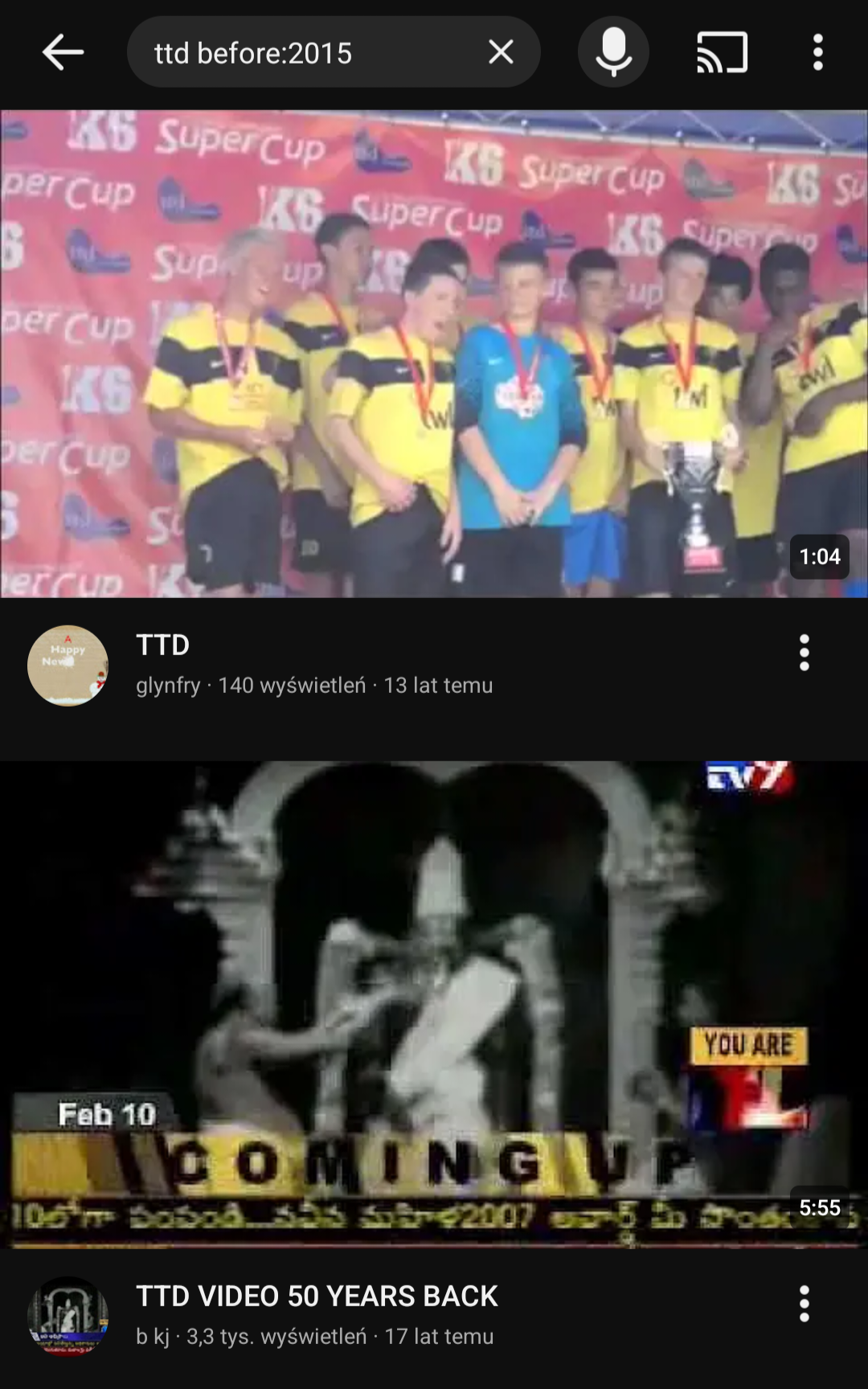Viewport: 868px width, 1389px height.
Task: Open glynfry's channel avatar
Action: click(68, 666)
